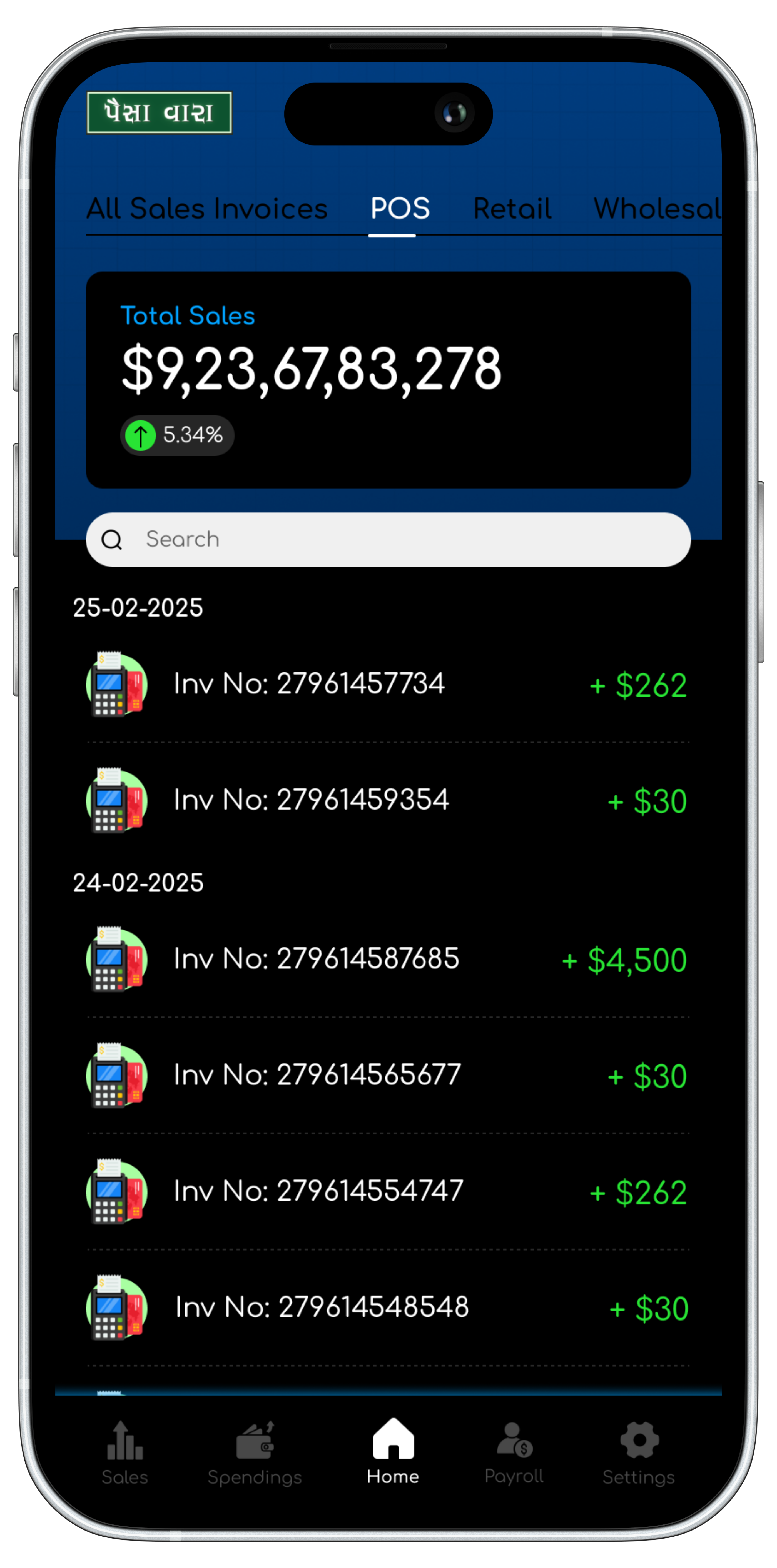Go to the Sales section
777x1568 pixels.
pos(125,1454)
